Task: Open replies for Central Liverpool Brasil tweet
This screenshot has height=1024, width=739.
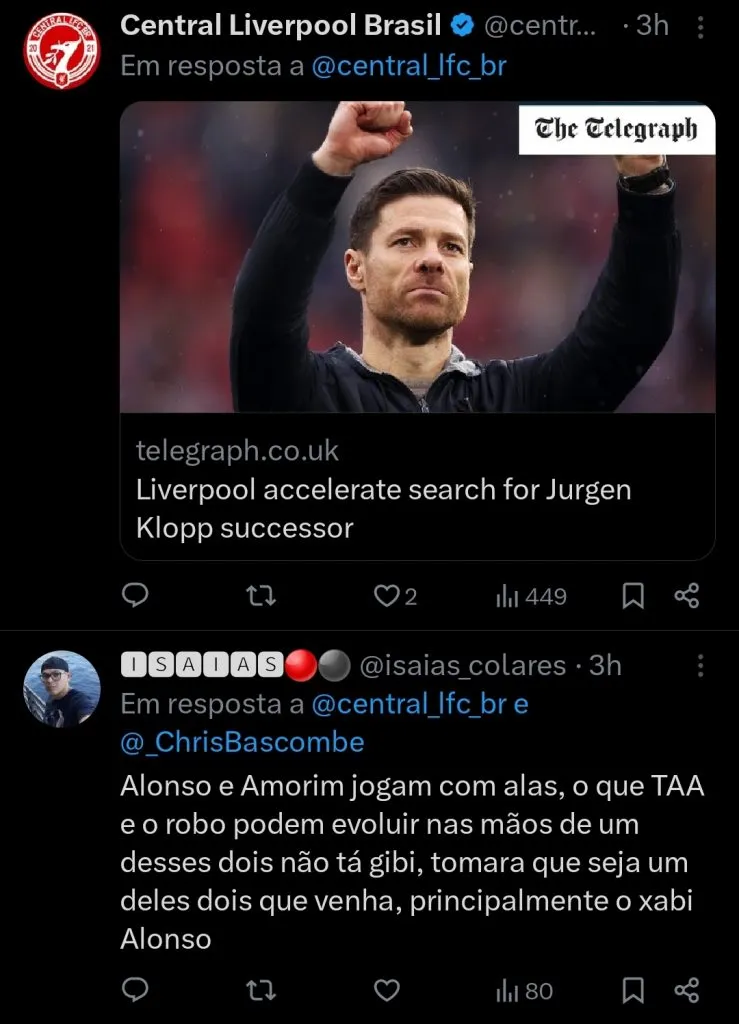Action: (135, 595)
